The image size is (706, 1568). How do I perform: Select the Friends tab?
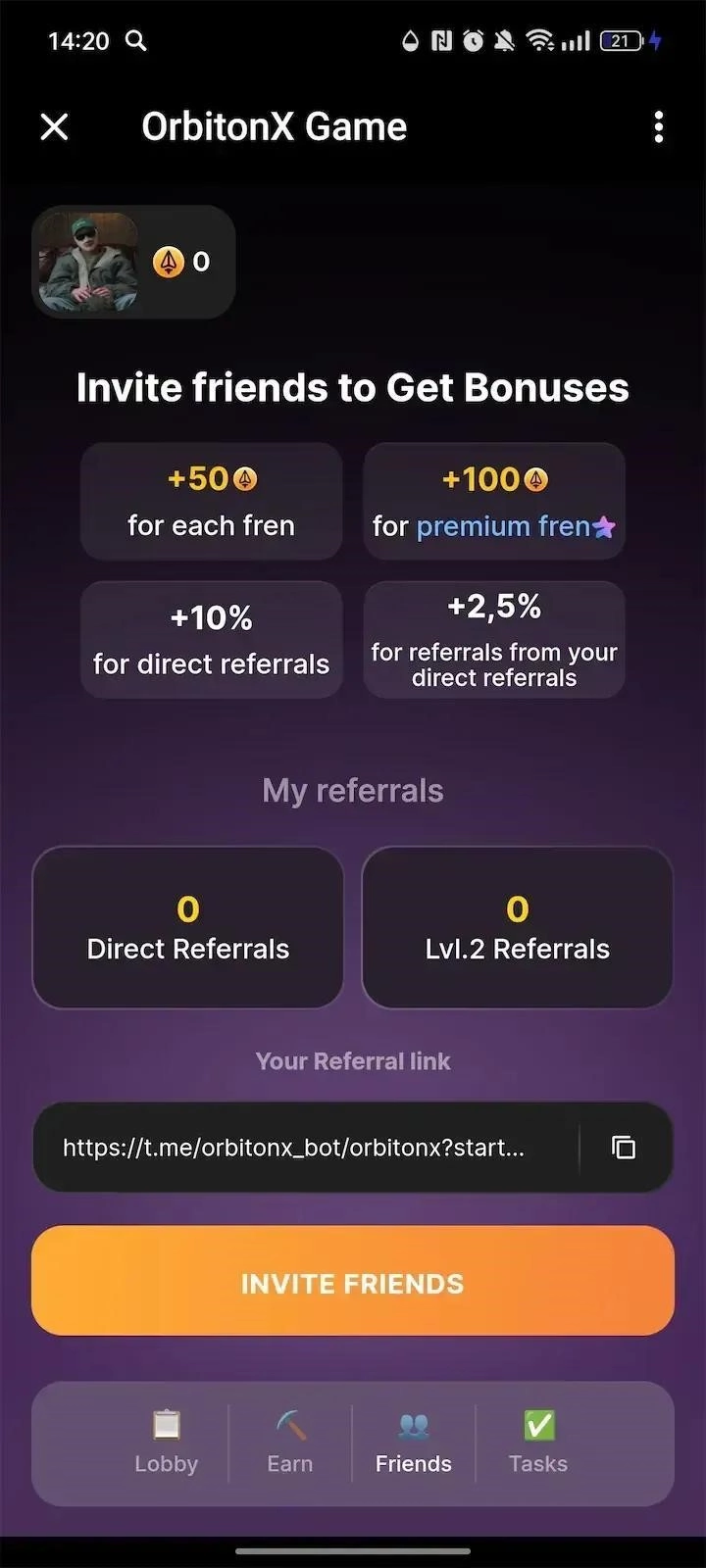414,1444
